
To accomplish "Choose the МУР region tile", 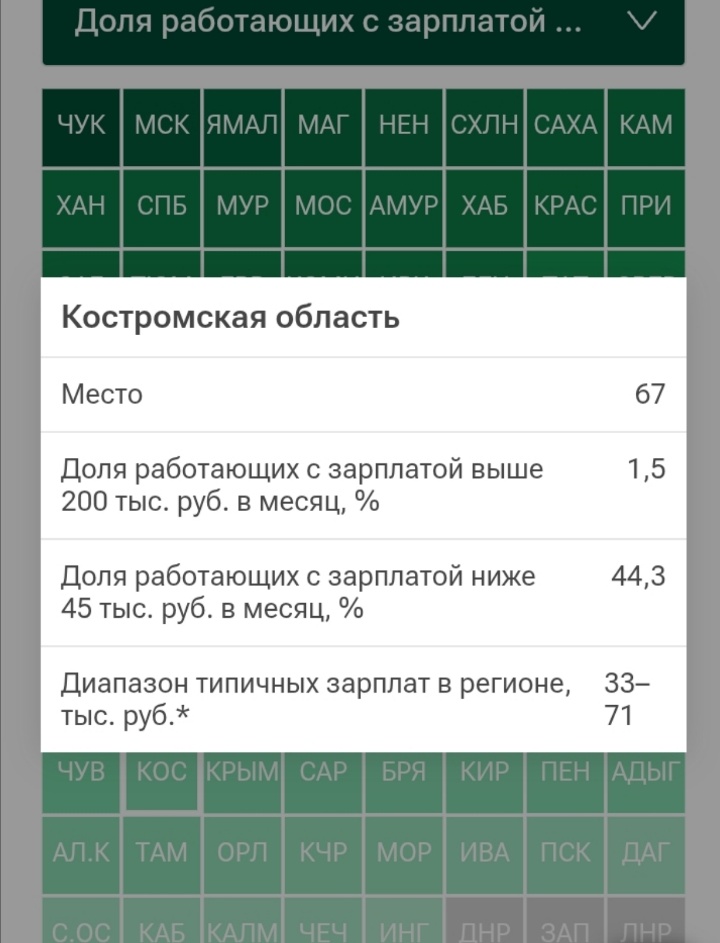I will pos(242,207).
